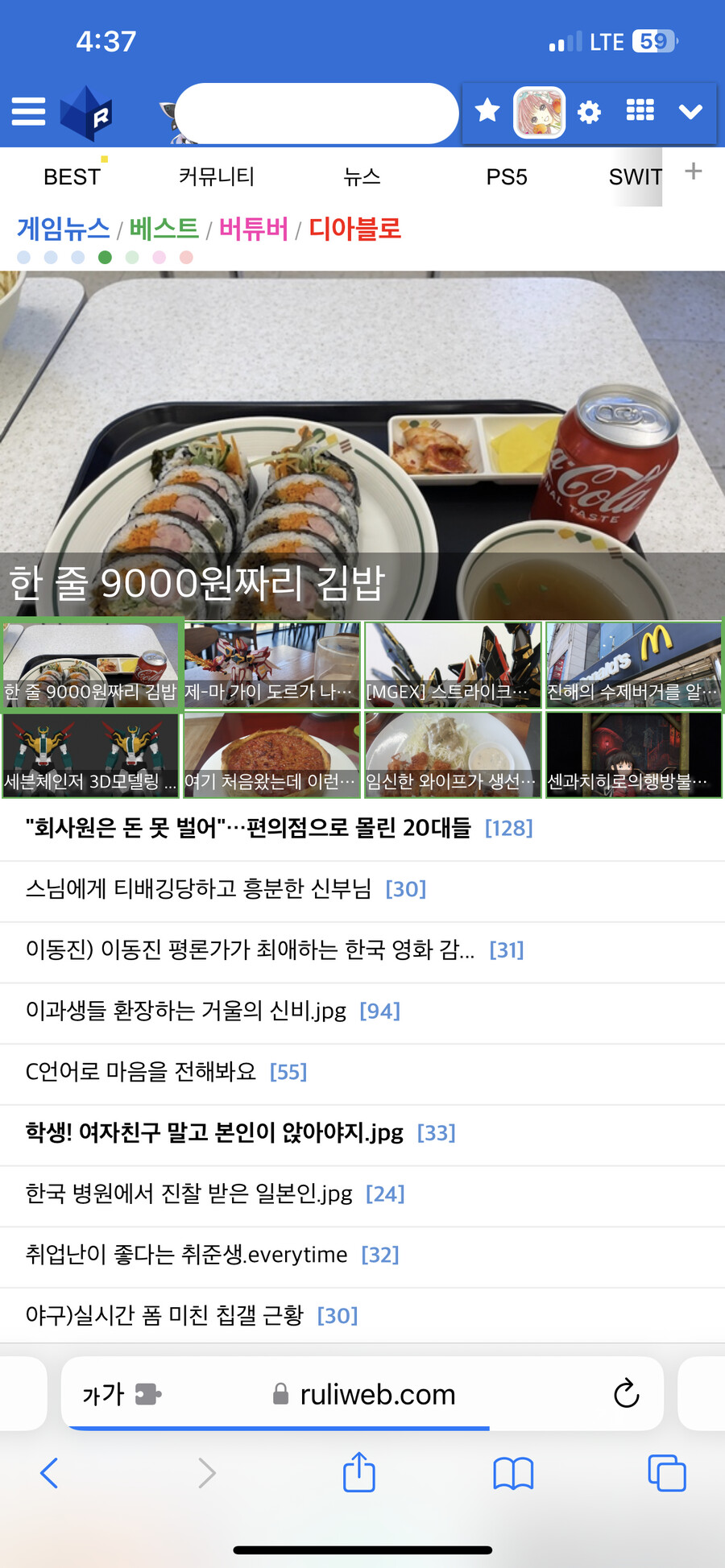Select the 디아블로 section link
This screenshot has height=1568, width=725.
(x=354, y=229)
